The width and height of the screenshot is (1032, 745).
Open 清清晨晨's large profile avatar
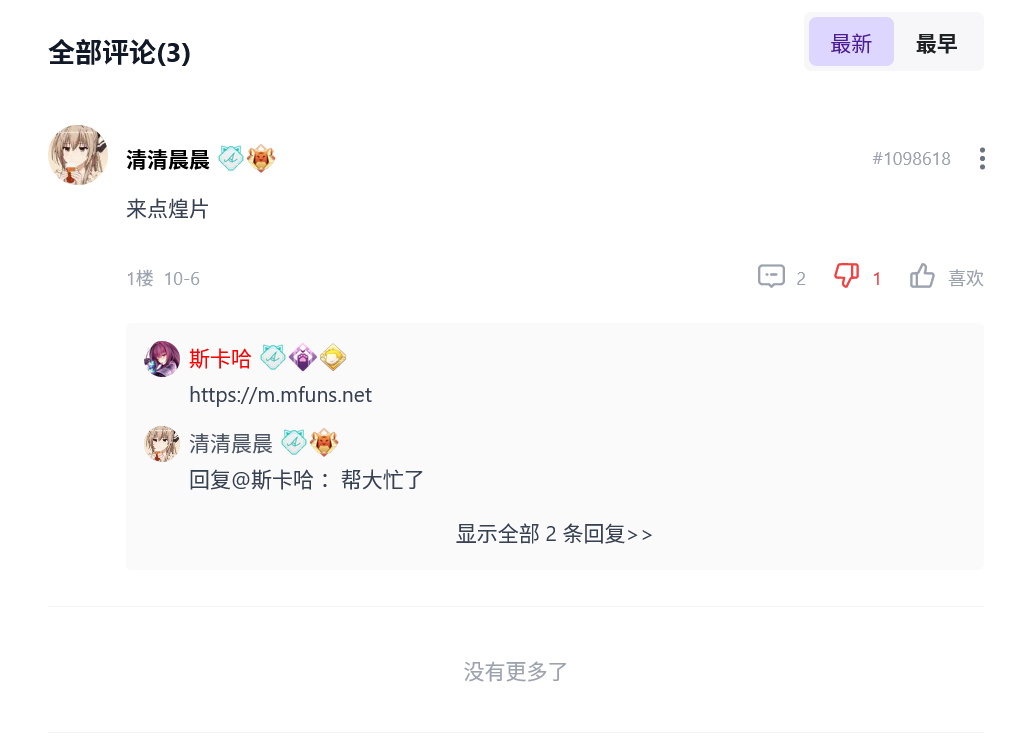point(78,155)
